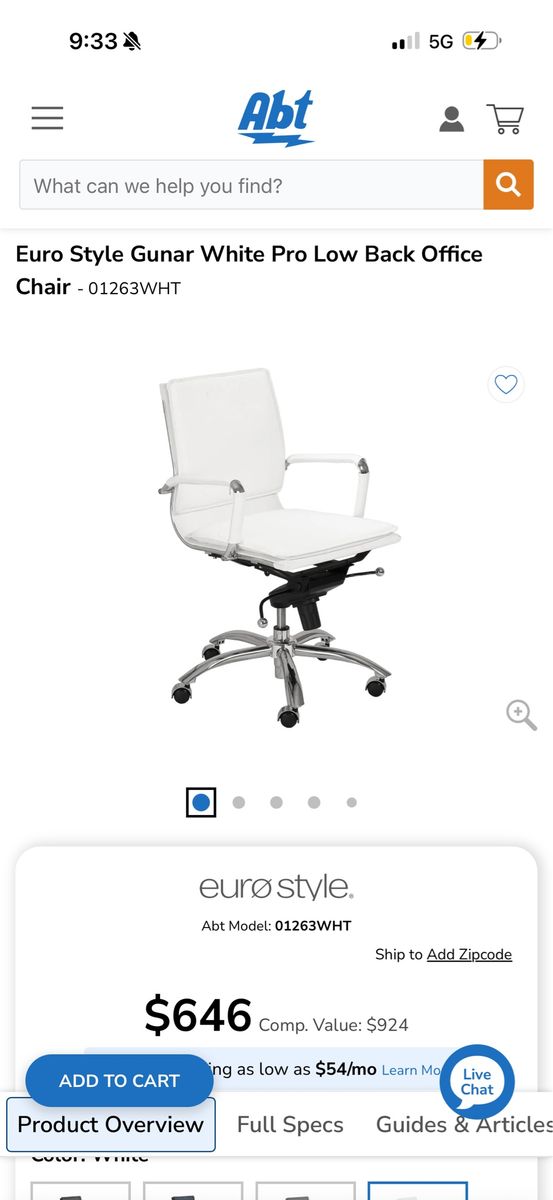Open the chair product photo
The width and height of the screenshot is (553, 1200).
tap(273, 547)
